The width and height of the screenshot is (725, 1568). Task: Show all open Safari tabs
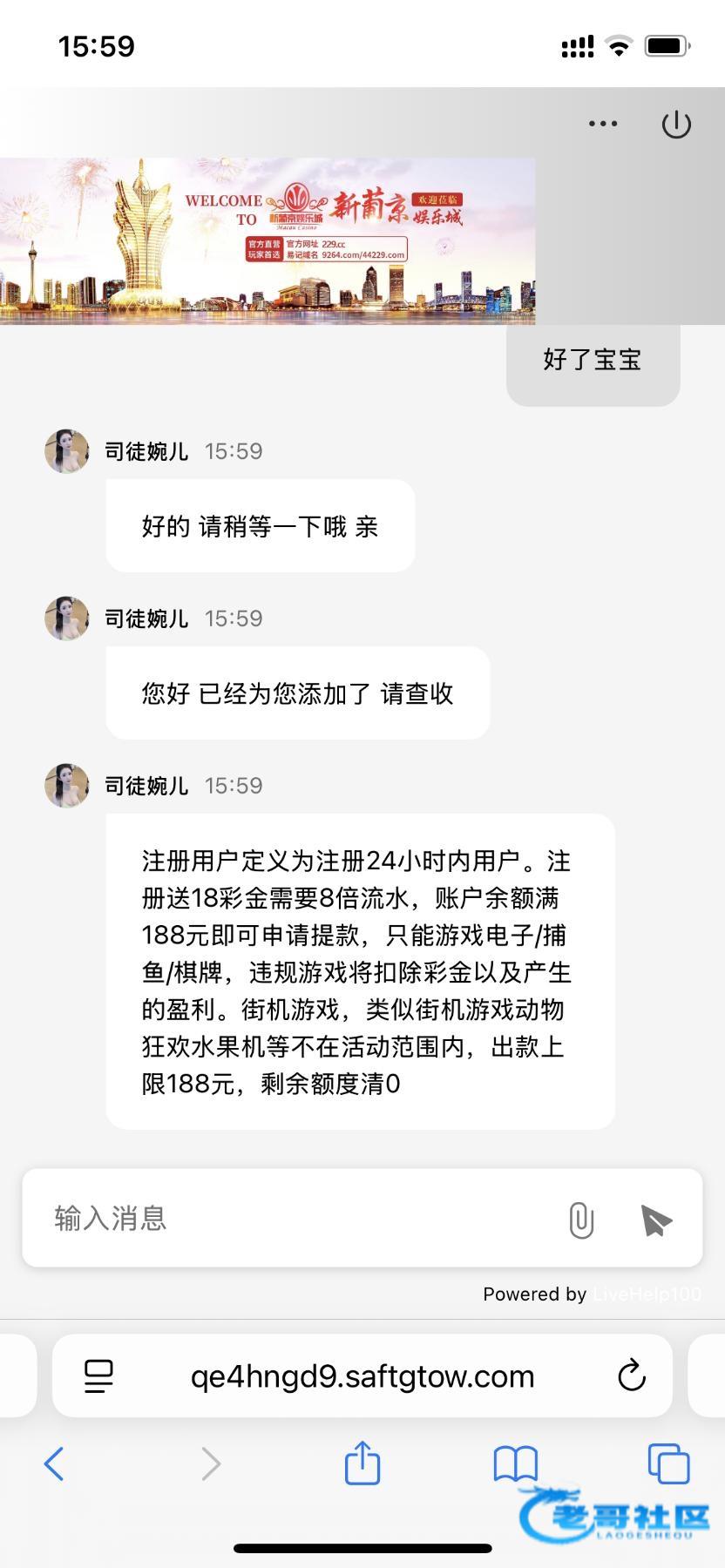coord(668,1463)
